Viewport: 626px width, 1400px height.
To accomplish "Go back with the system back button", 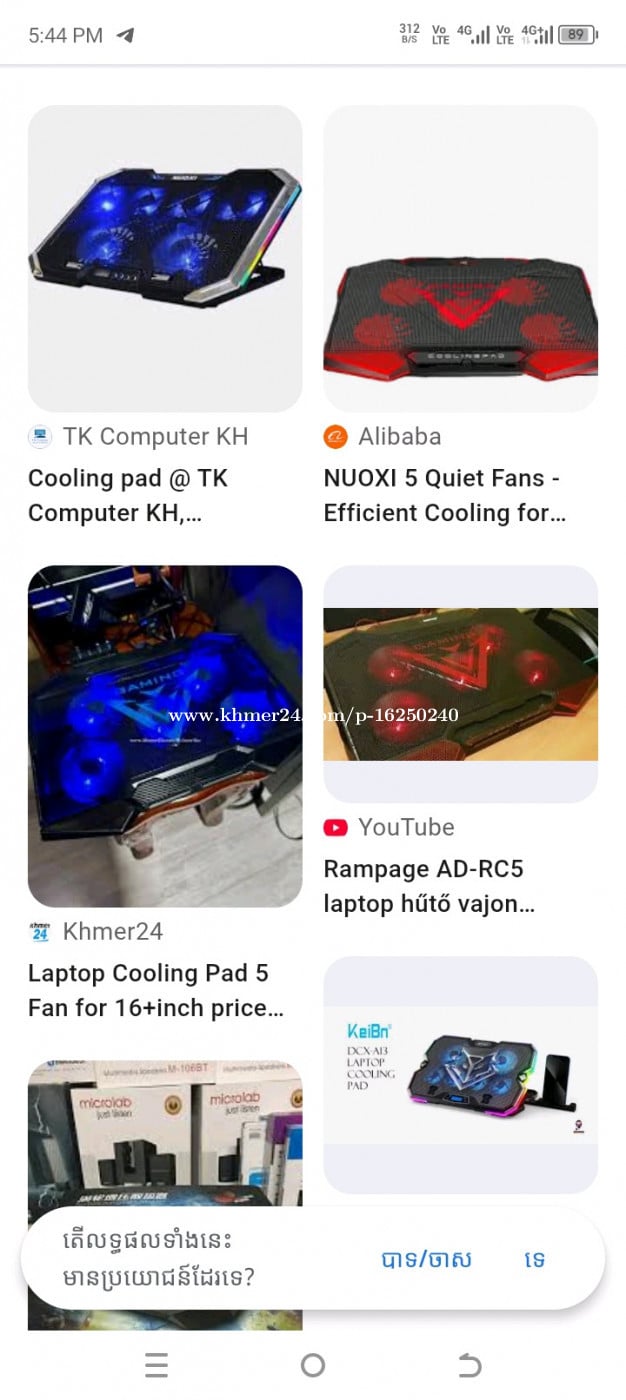I will (469, 1365).
